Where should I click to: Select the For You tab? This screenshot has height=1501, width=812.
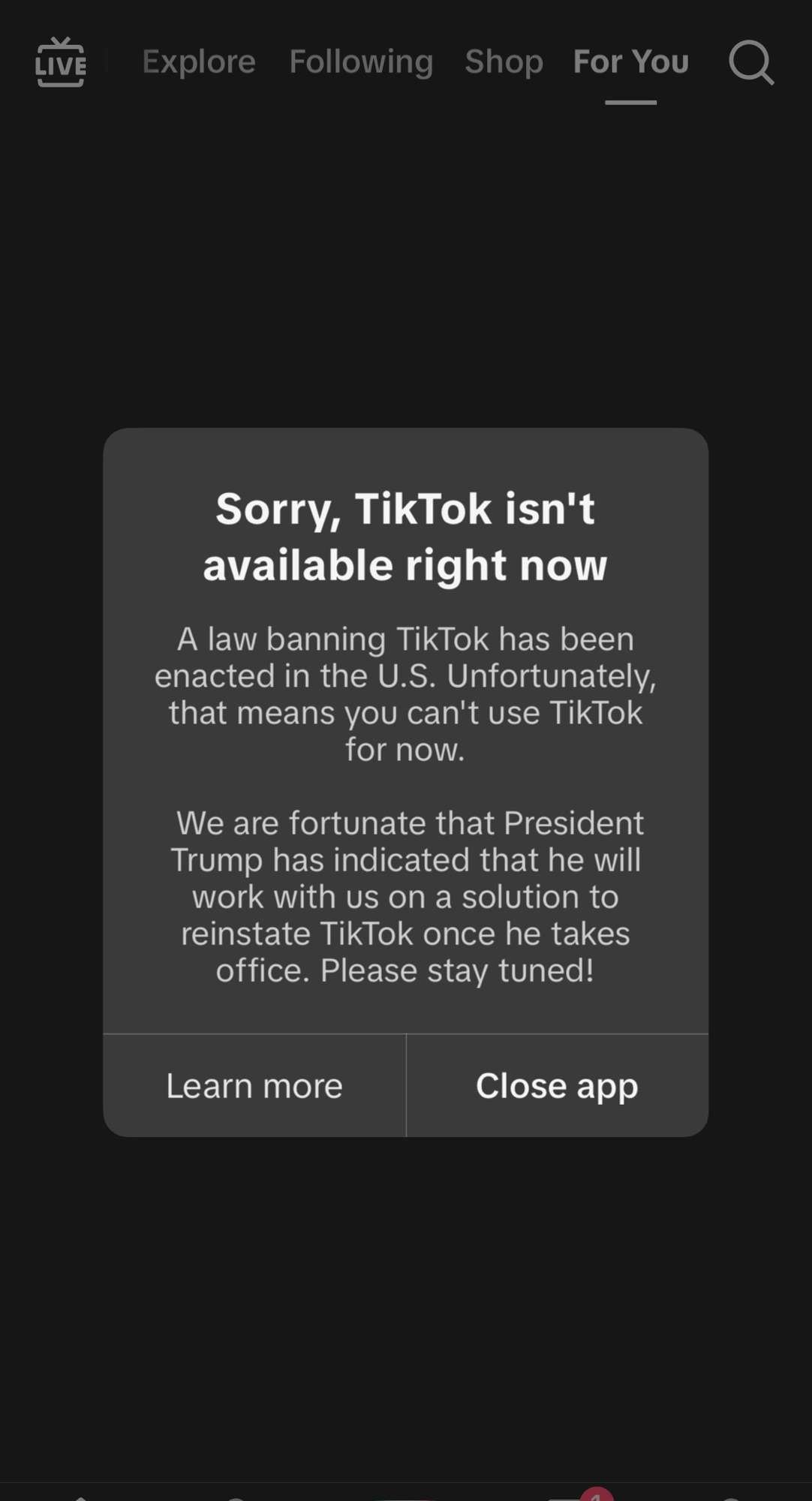tap(631, 62)
